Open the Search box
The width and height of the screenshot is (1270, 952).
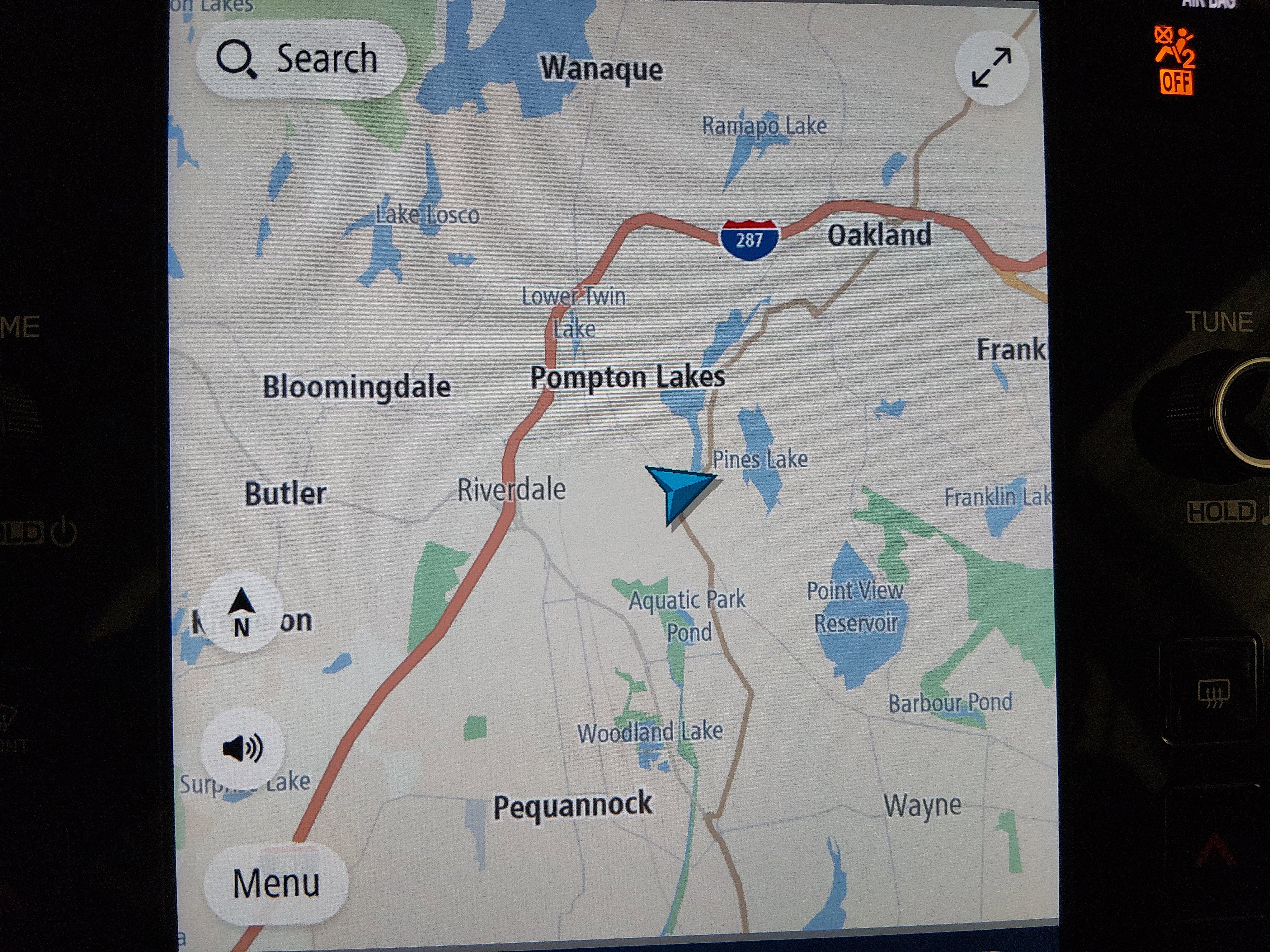tap(301, 59)
